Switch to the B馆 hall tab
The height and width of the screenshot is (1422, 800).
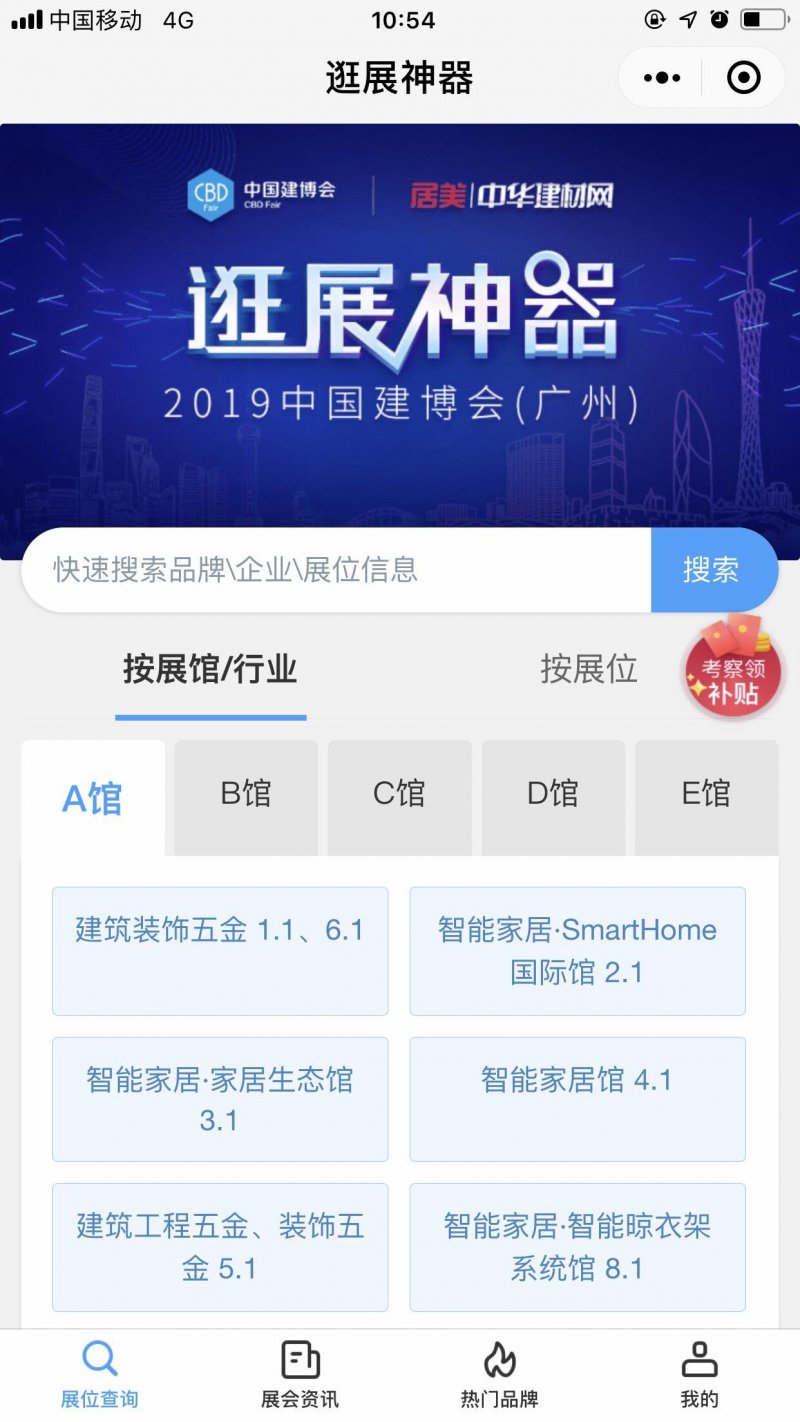coord(246,797)
